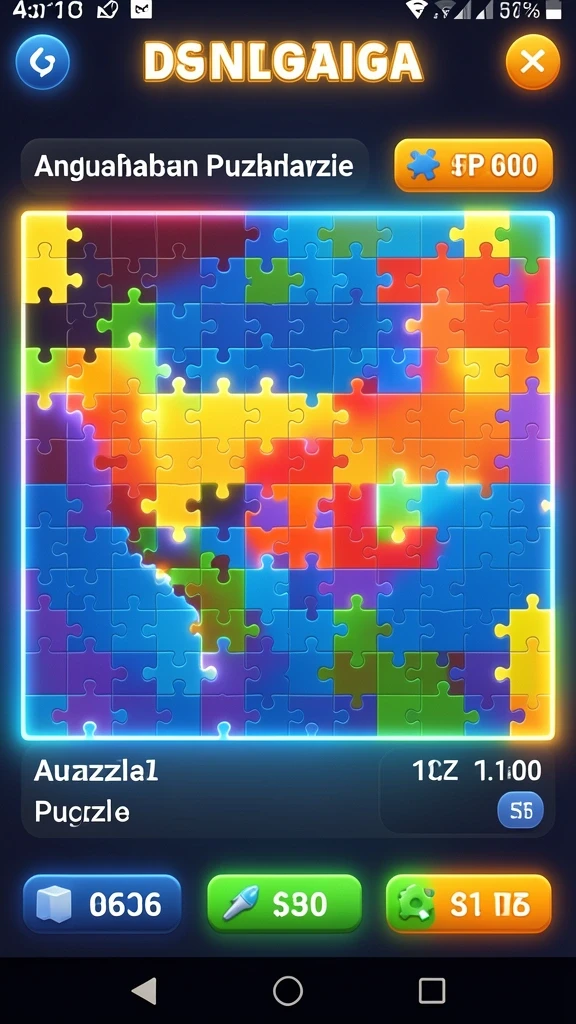Use the green brush tool button
This screenshot has height=1024, width=576.
[284, 904]
